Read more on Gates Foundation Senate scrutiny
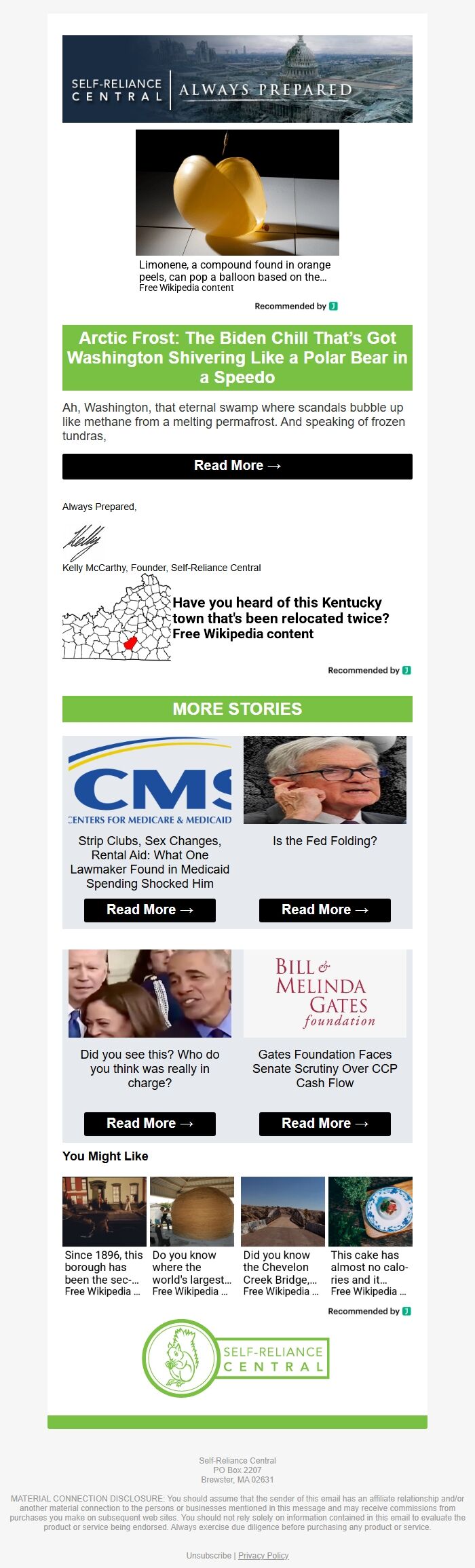The image size is (475, 1568). [x=324, y=1124]
